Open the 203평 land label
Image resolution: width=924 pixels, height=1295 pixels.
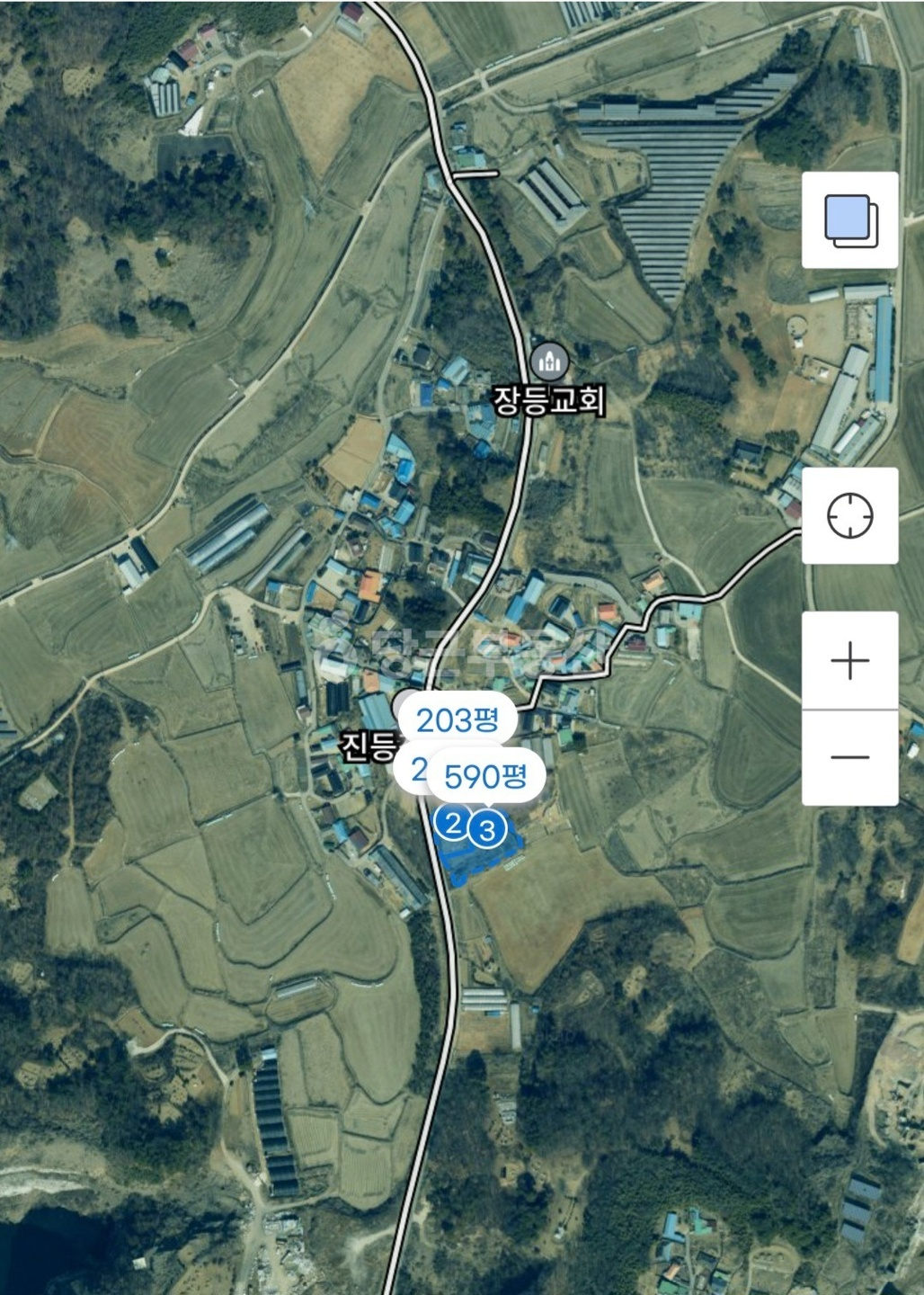coord(457,719)
